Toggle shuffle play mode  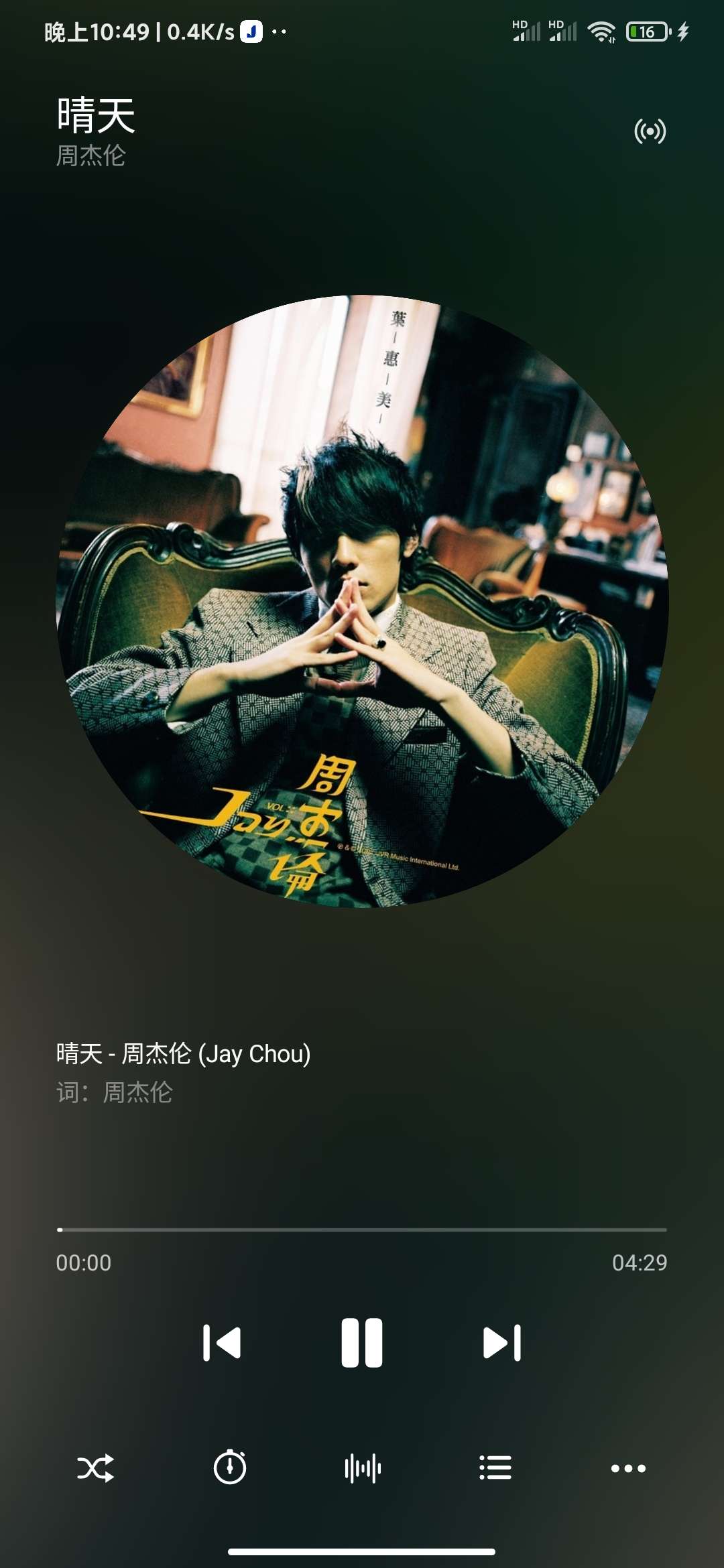[95, 1468]
